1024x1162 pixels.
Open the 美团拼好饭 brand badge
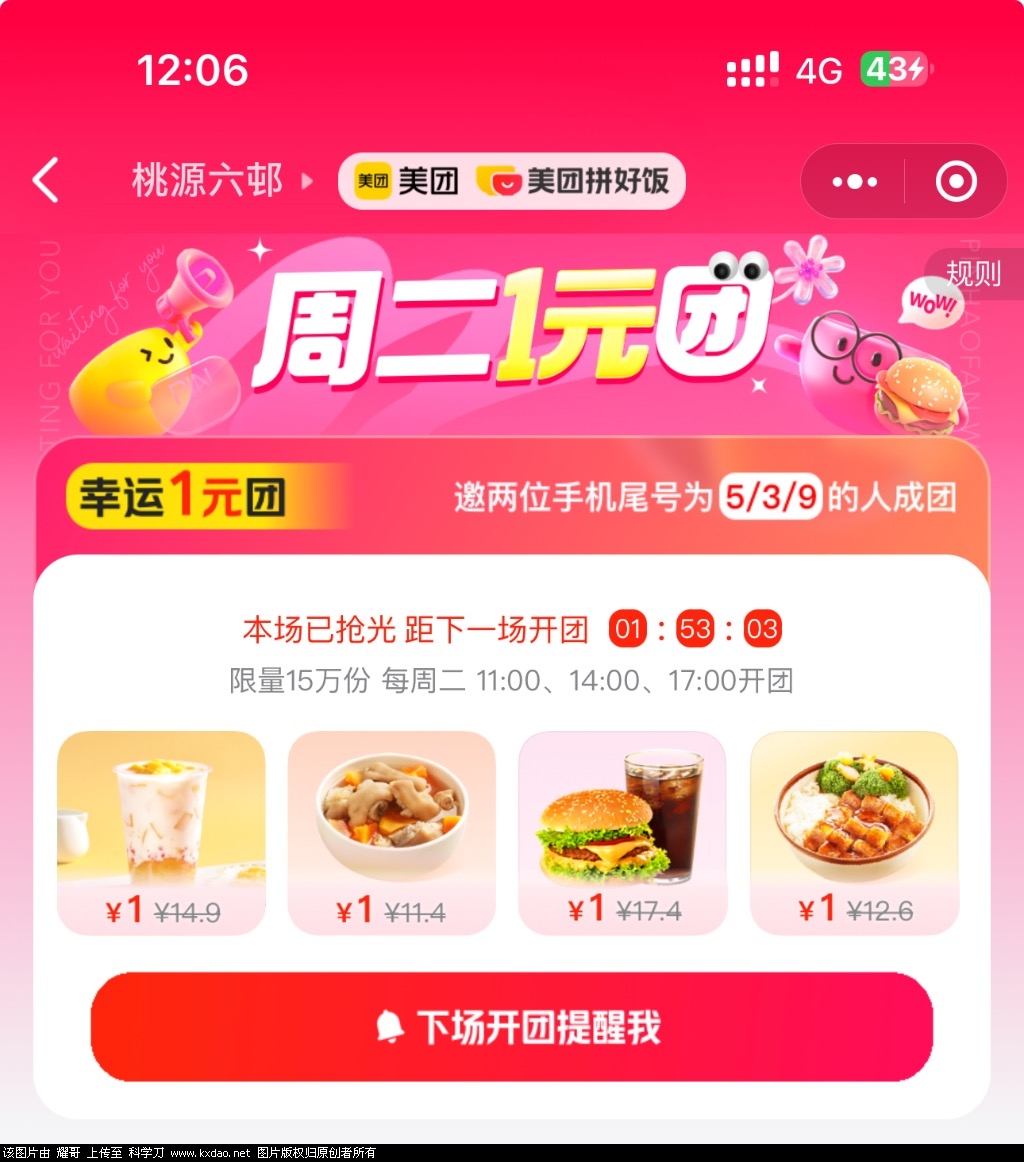click(580, 181)
